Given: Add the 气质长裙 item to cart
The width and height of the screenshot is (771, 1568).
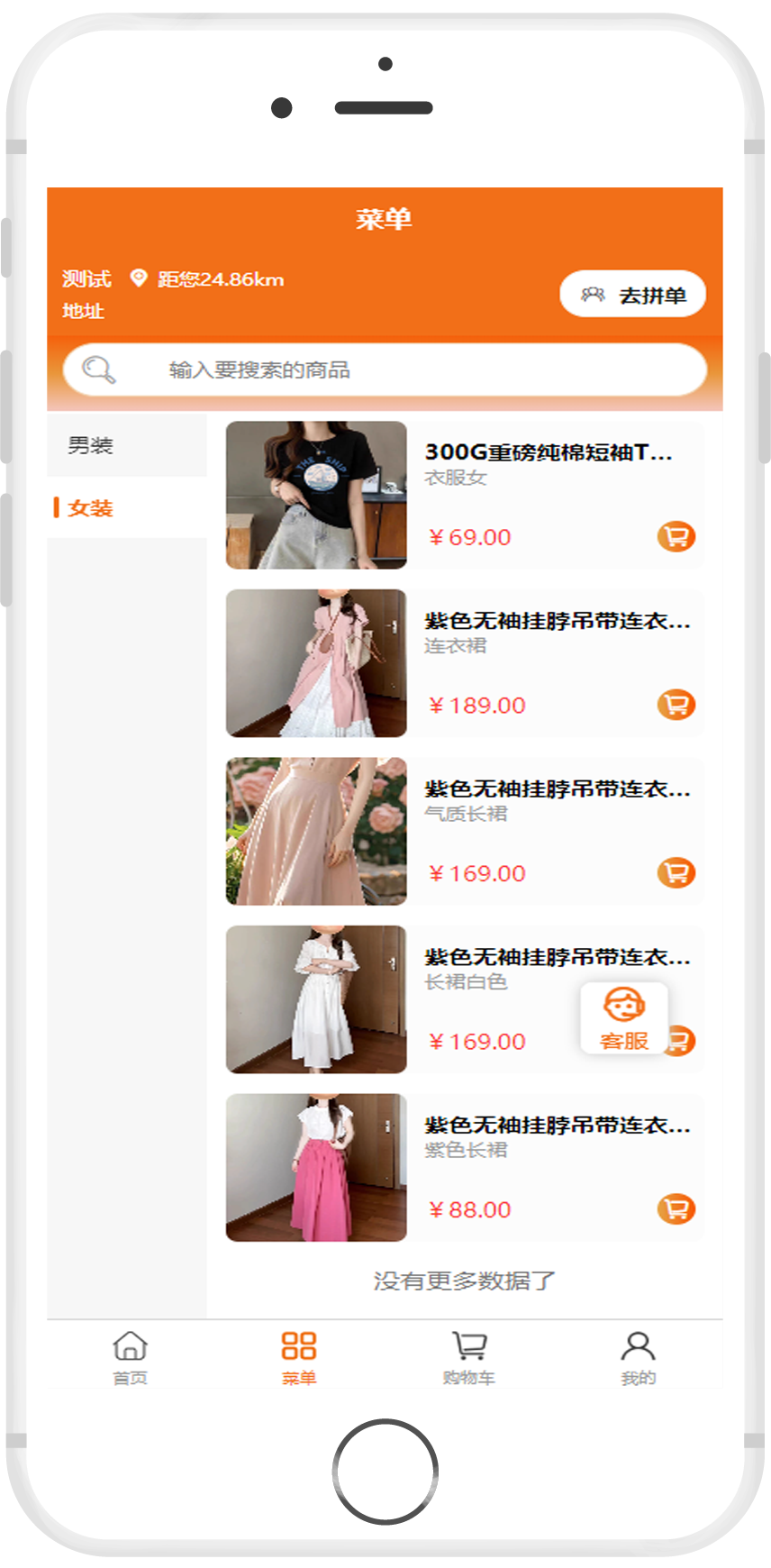Looking at the screenshot, I should coord(676,872).
